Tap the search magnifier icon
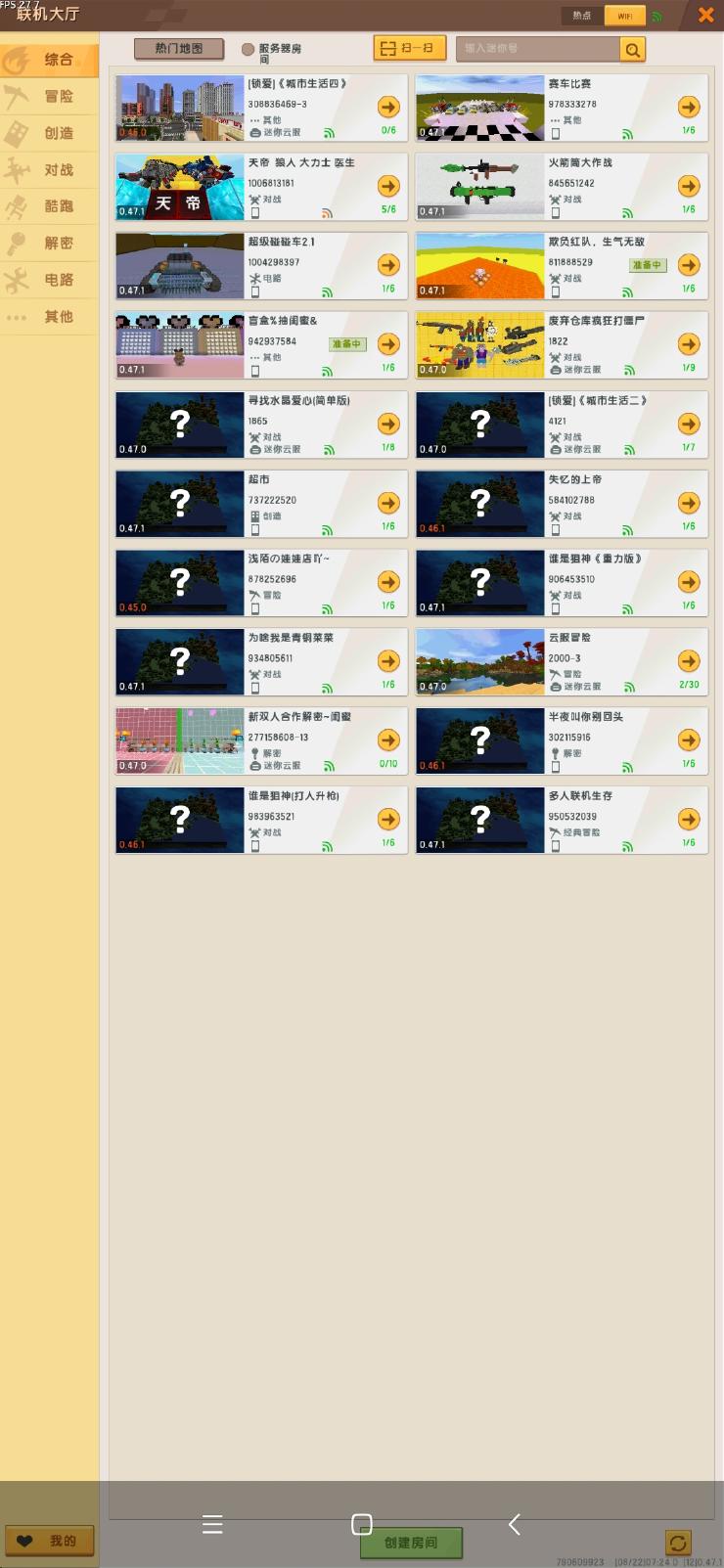724x1568 pixels. (633, 49)
